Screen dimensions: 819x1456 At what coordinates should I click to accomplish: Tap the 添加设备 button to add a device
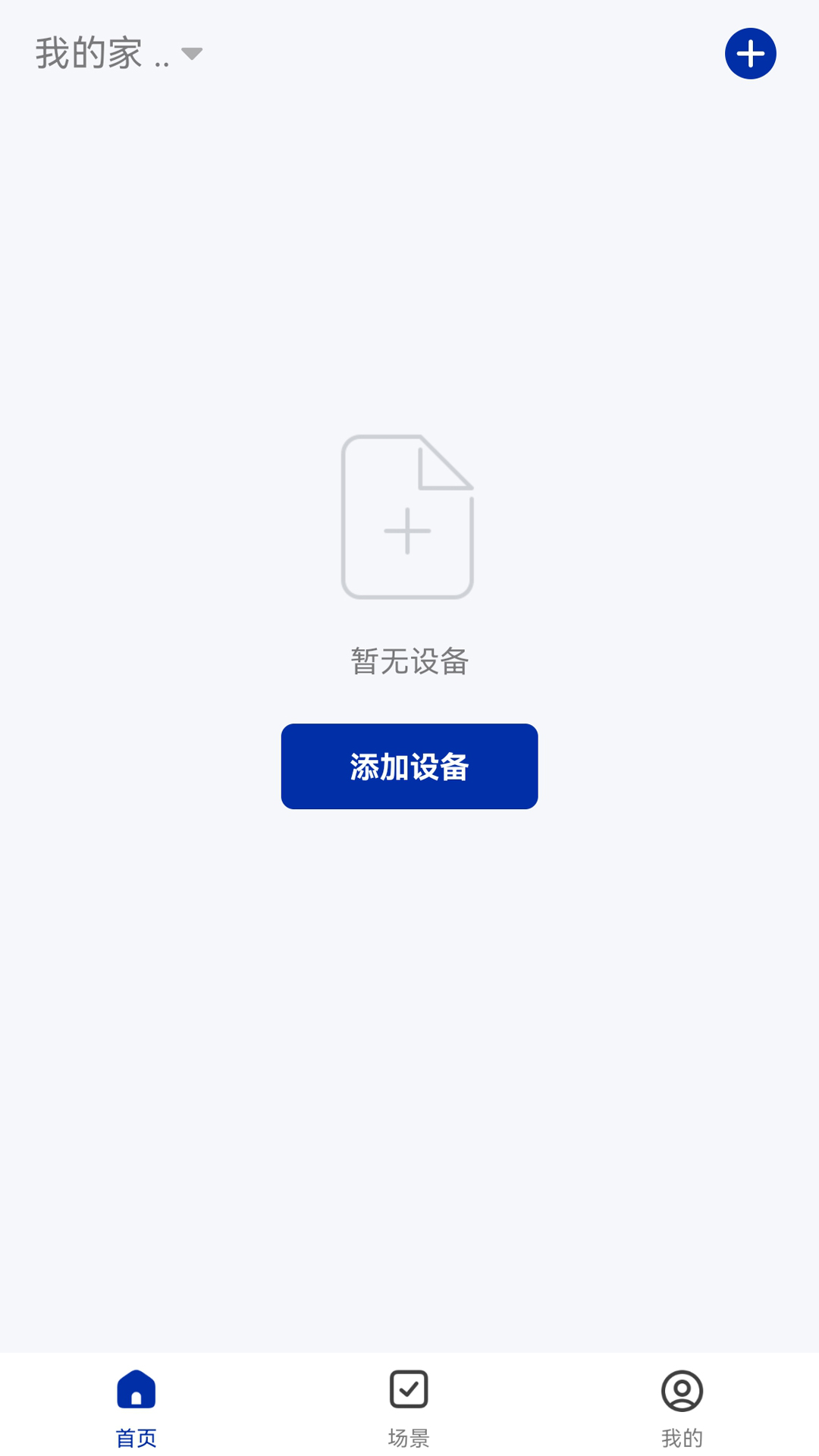coord(409,766)
